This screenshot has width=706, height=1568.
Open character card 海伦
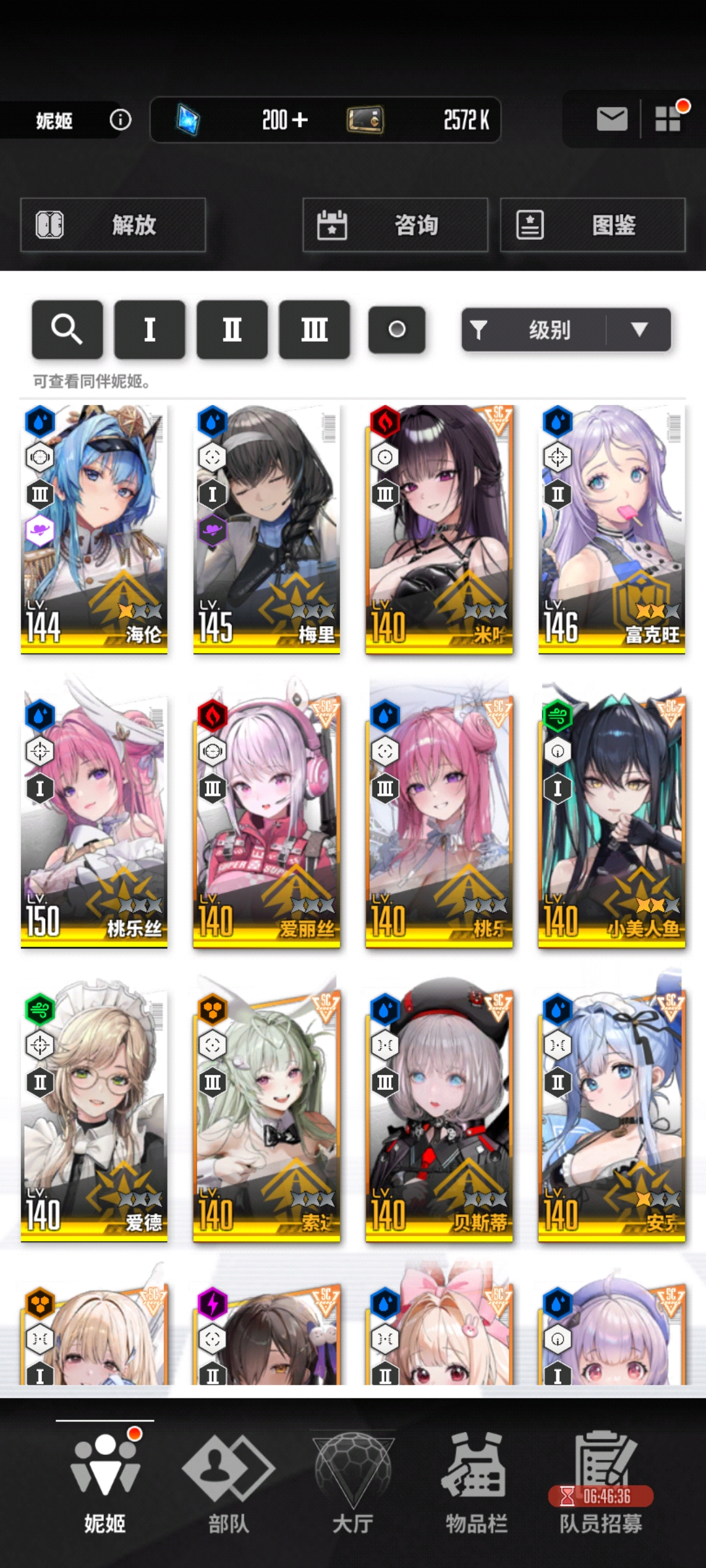pos(94,529)
